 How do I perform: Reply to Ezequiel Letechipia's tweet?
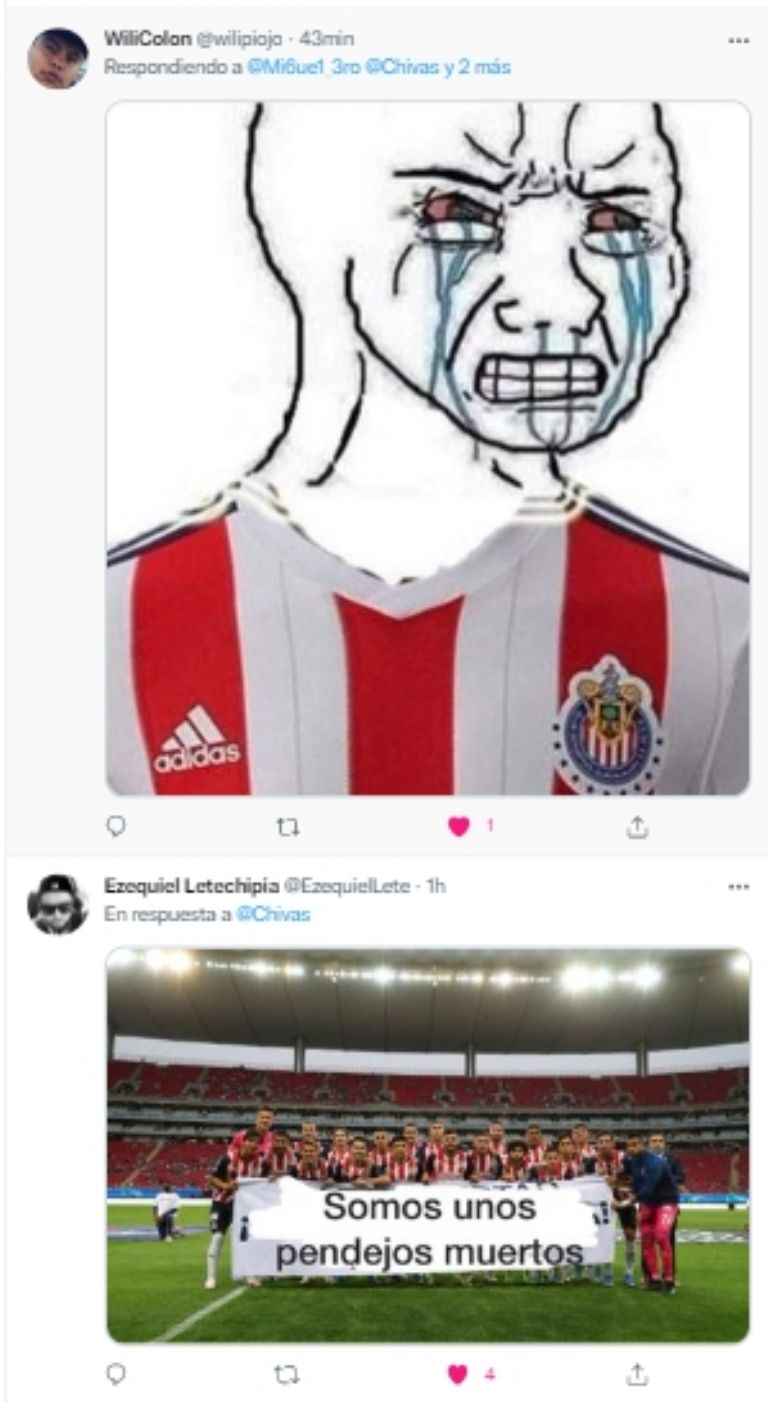click(x=117, y=1375)
